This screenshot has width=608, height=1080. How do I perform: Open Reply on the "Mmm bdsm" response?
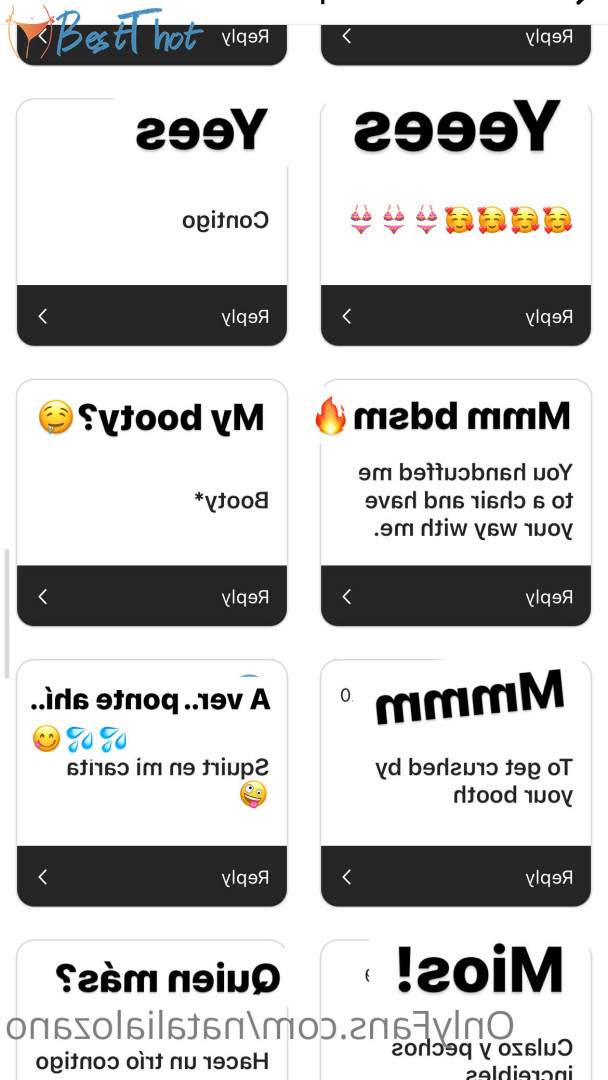456,597
